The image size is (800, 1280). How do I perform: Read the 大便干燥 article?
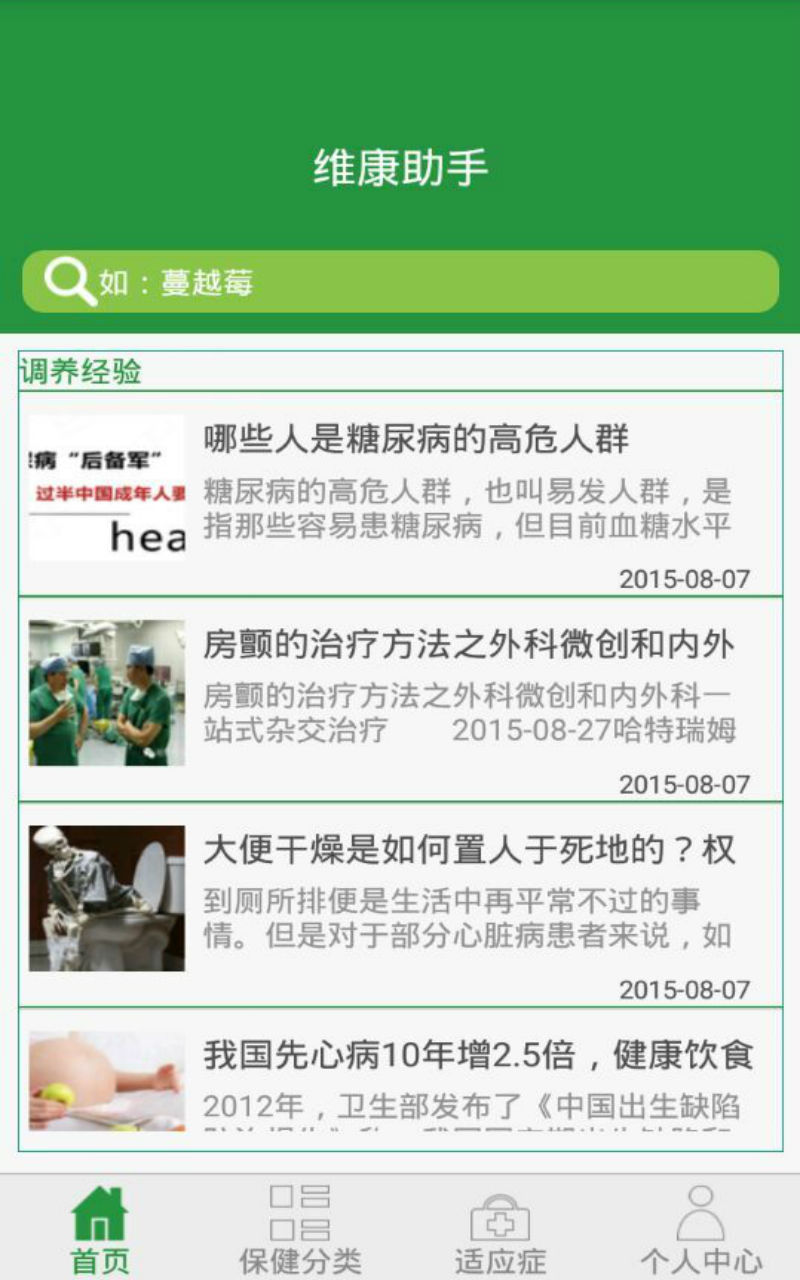[x=400, y=904]
